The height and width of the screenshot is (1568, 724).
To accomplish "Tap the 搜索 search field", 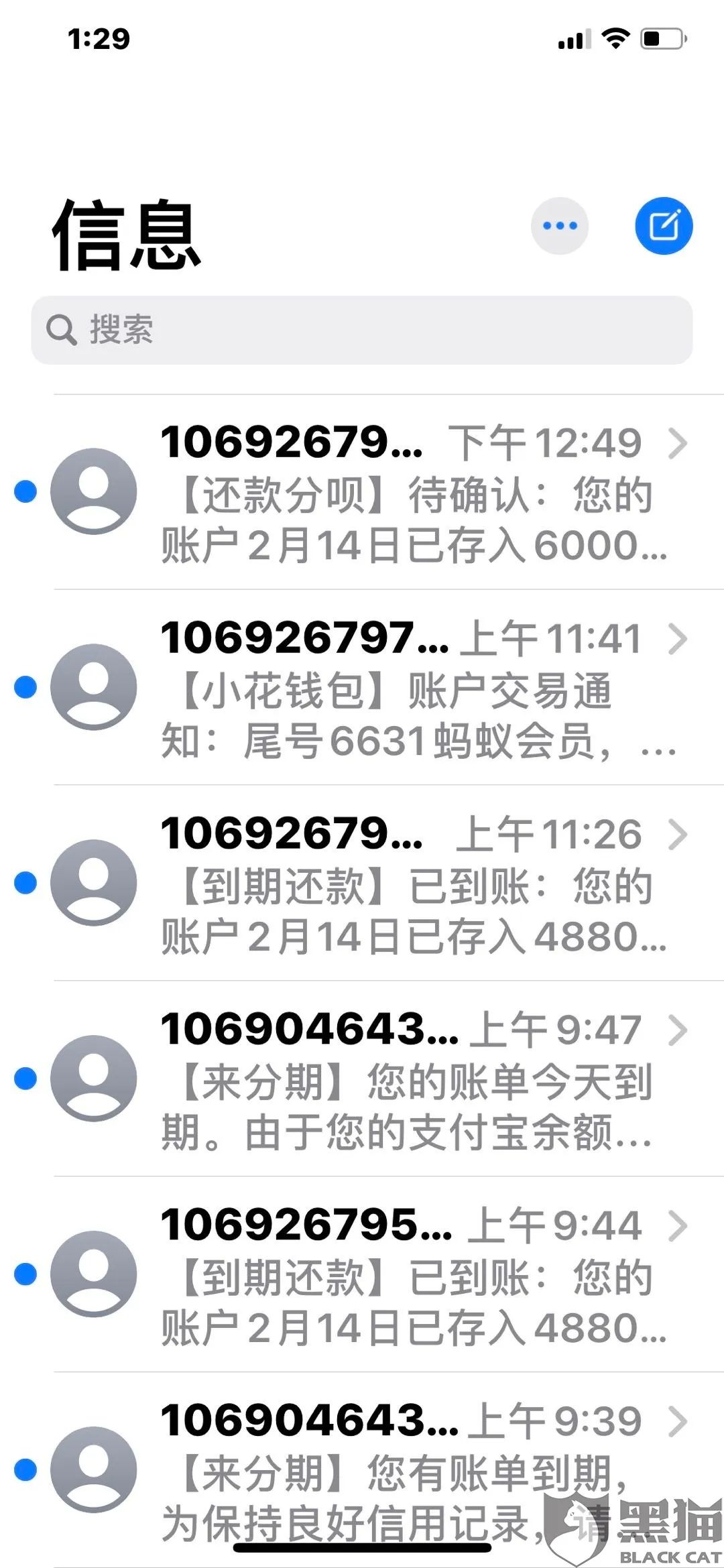I will (x=362, y=330).
